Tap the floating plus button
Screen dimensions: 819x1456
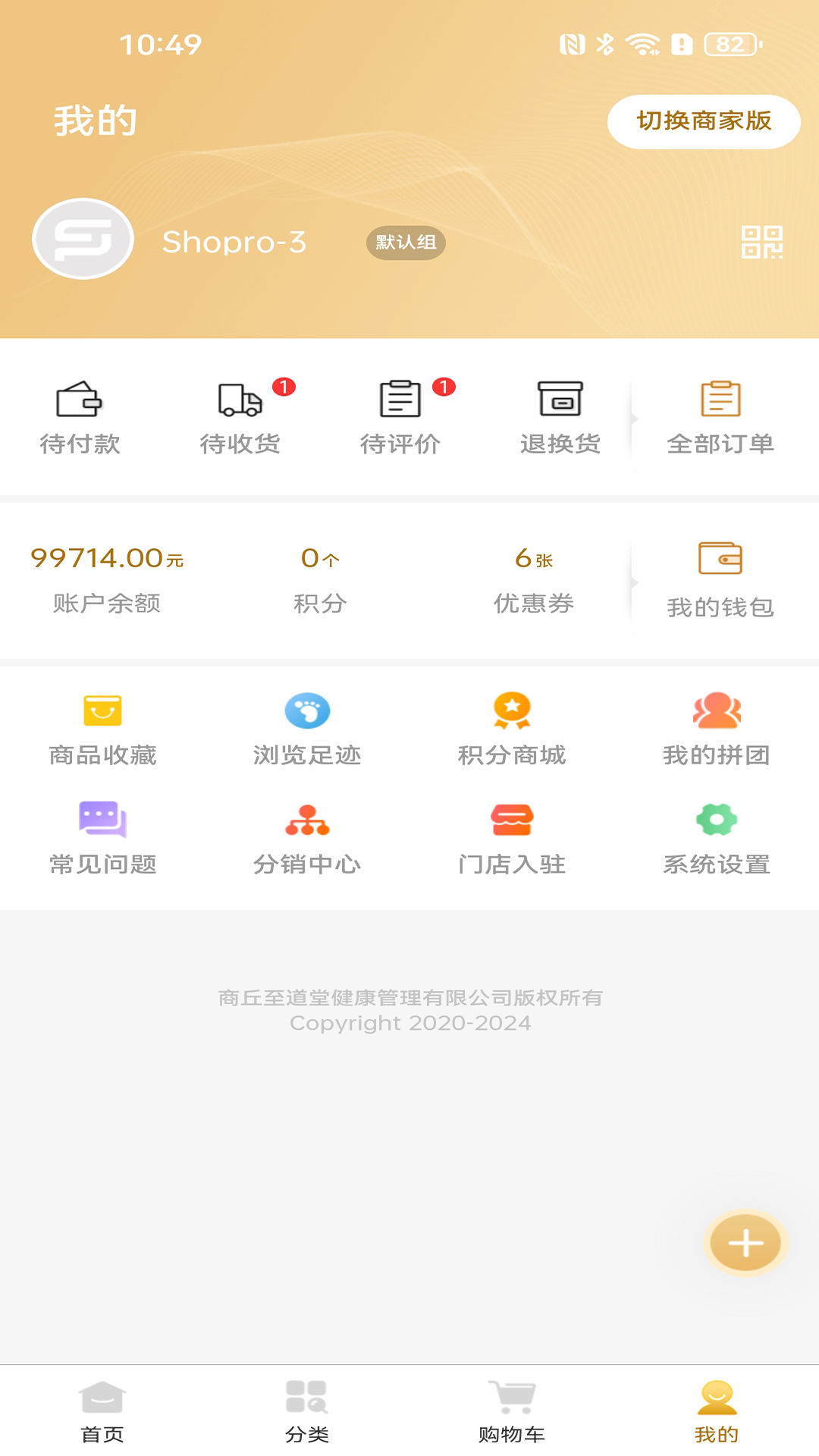tap(746, 1243)
